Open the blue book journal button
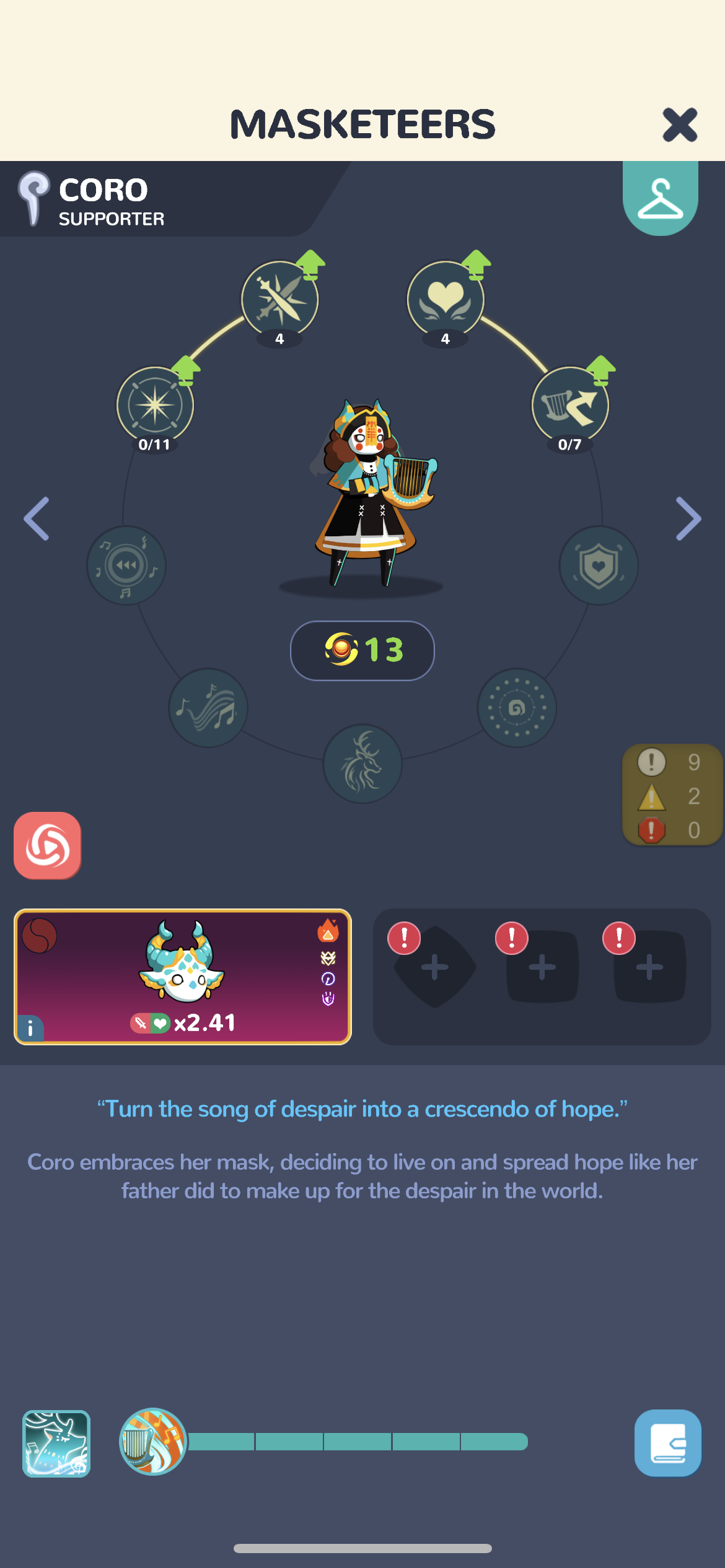This screenshot has width=725, height=1568. [667, 1443]
